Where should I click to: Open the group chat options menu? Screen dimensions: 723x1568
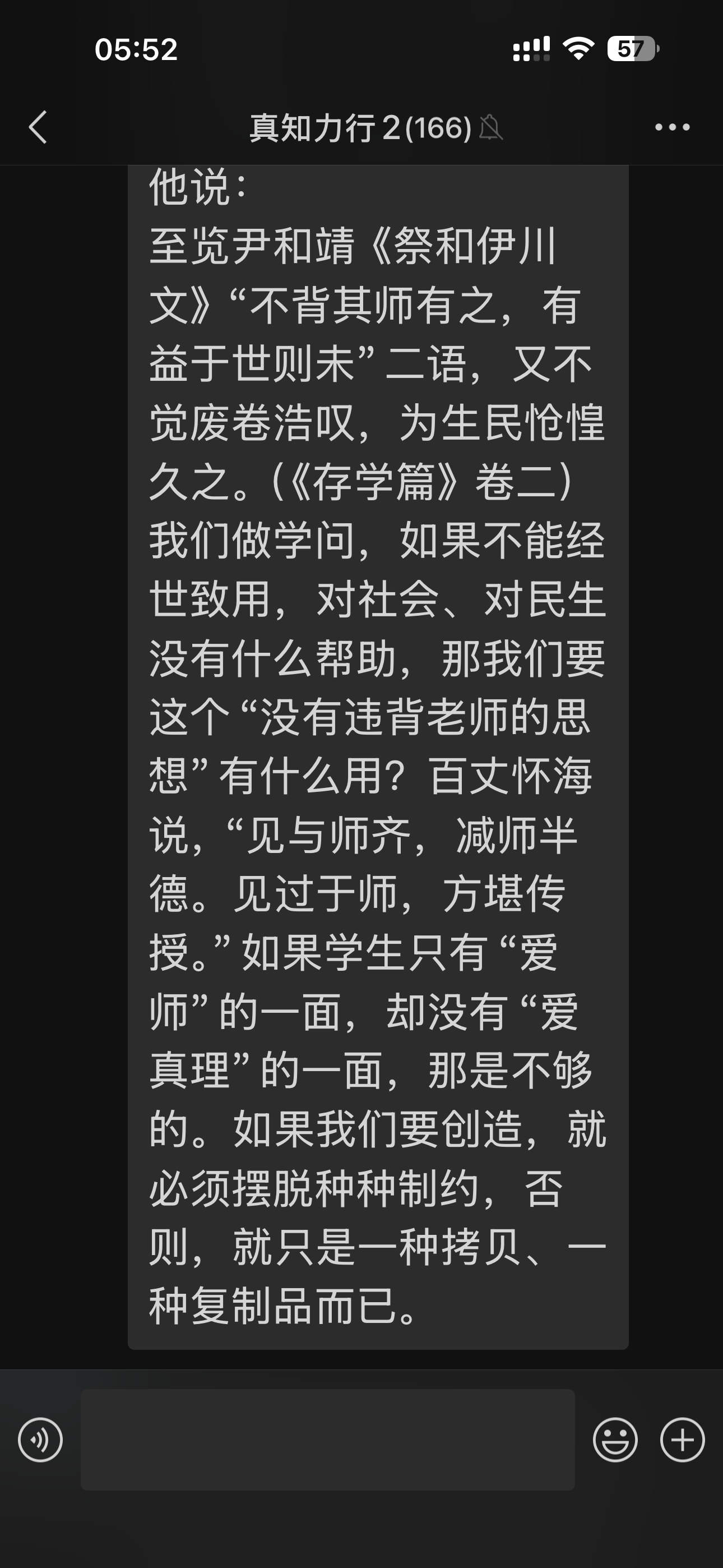click(x=672, y=127)
